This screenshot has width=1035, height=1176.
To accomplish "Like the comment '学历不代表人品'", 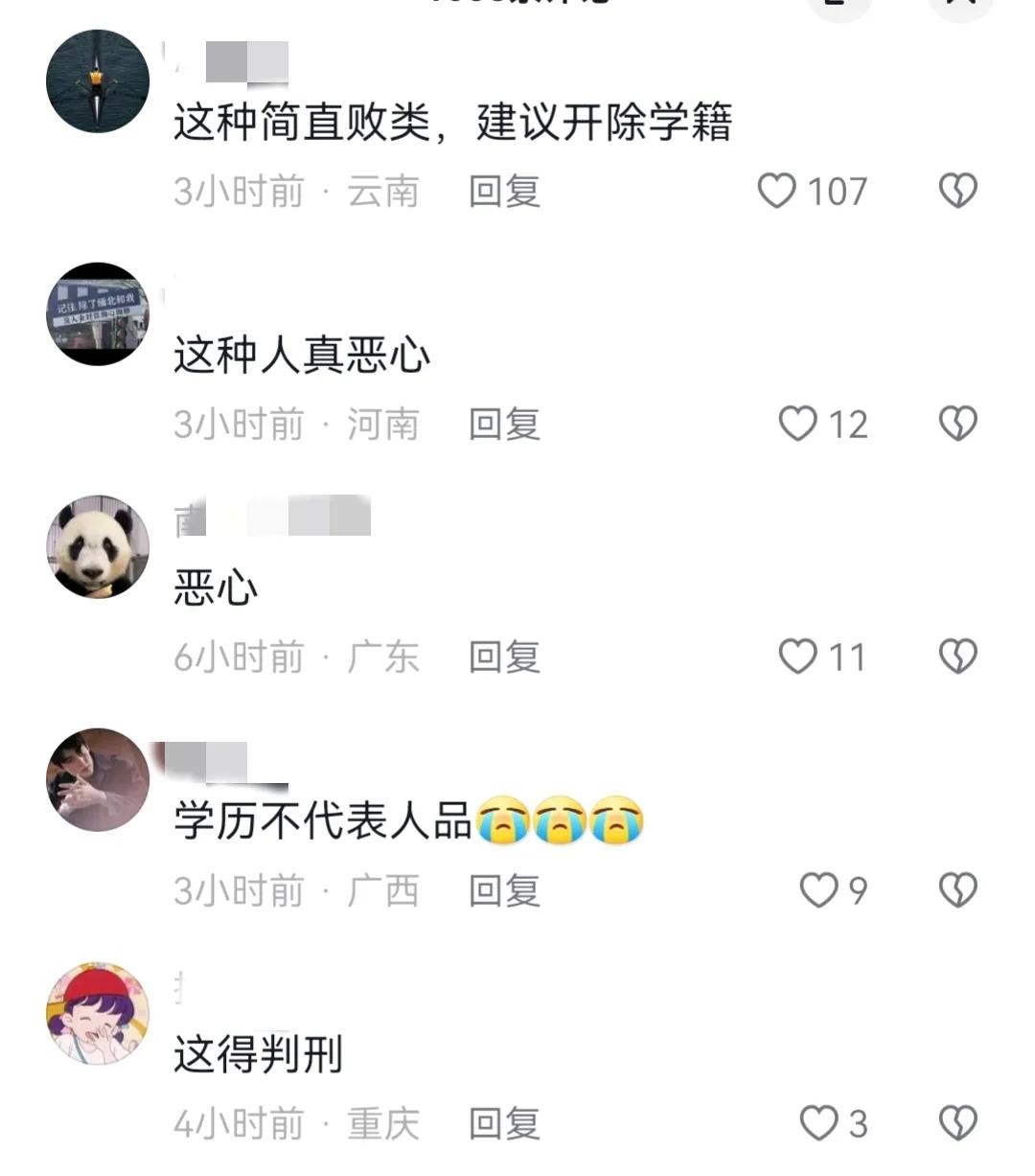I will (x=818, y=890).
